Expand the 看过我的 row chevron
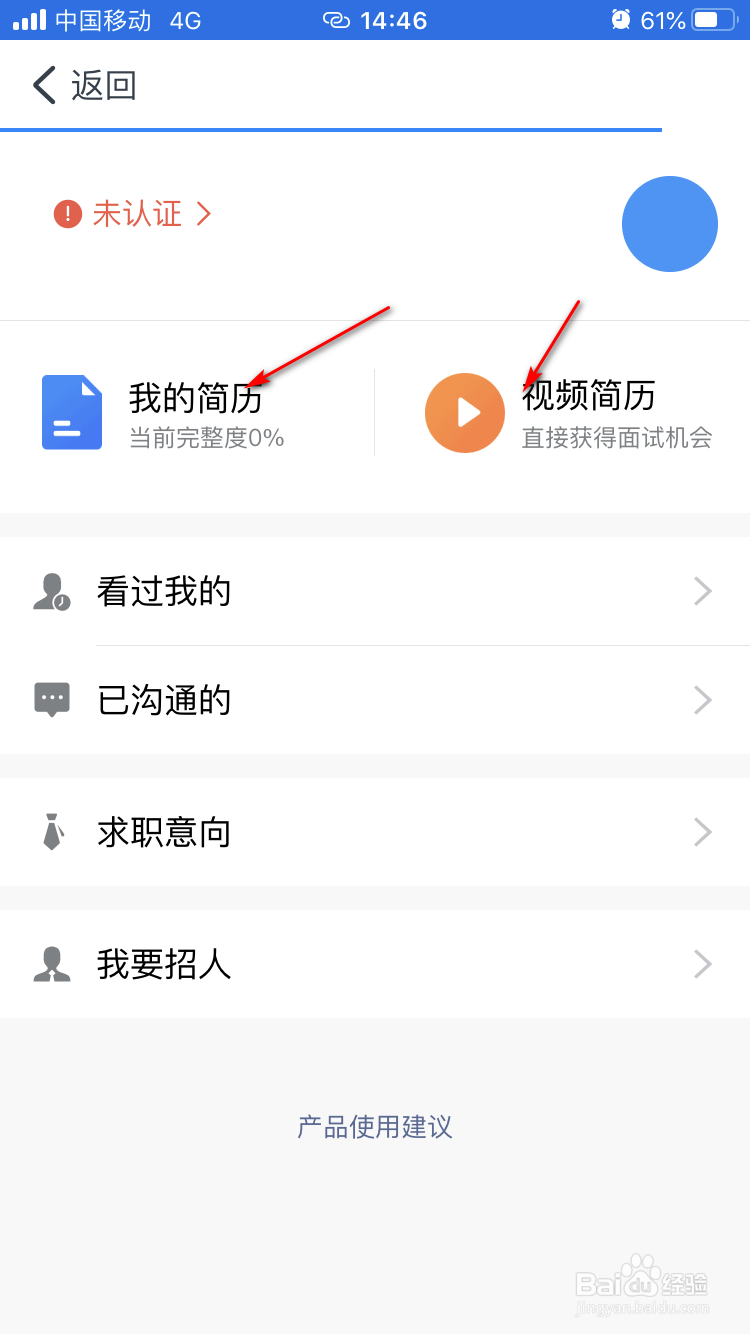 pyautogui.click(x=702, y=591)
